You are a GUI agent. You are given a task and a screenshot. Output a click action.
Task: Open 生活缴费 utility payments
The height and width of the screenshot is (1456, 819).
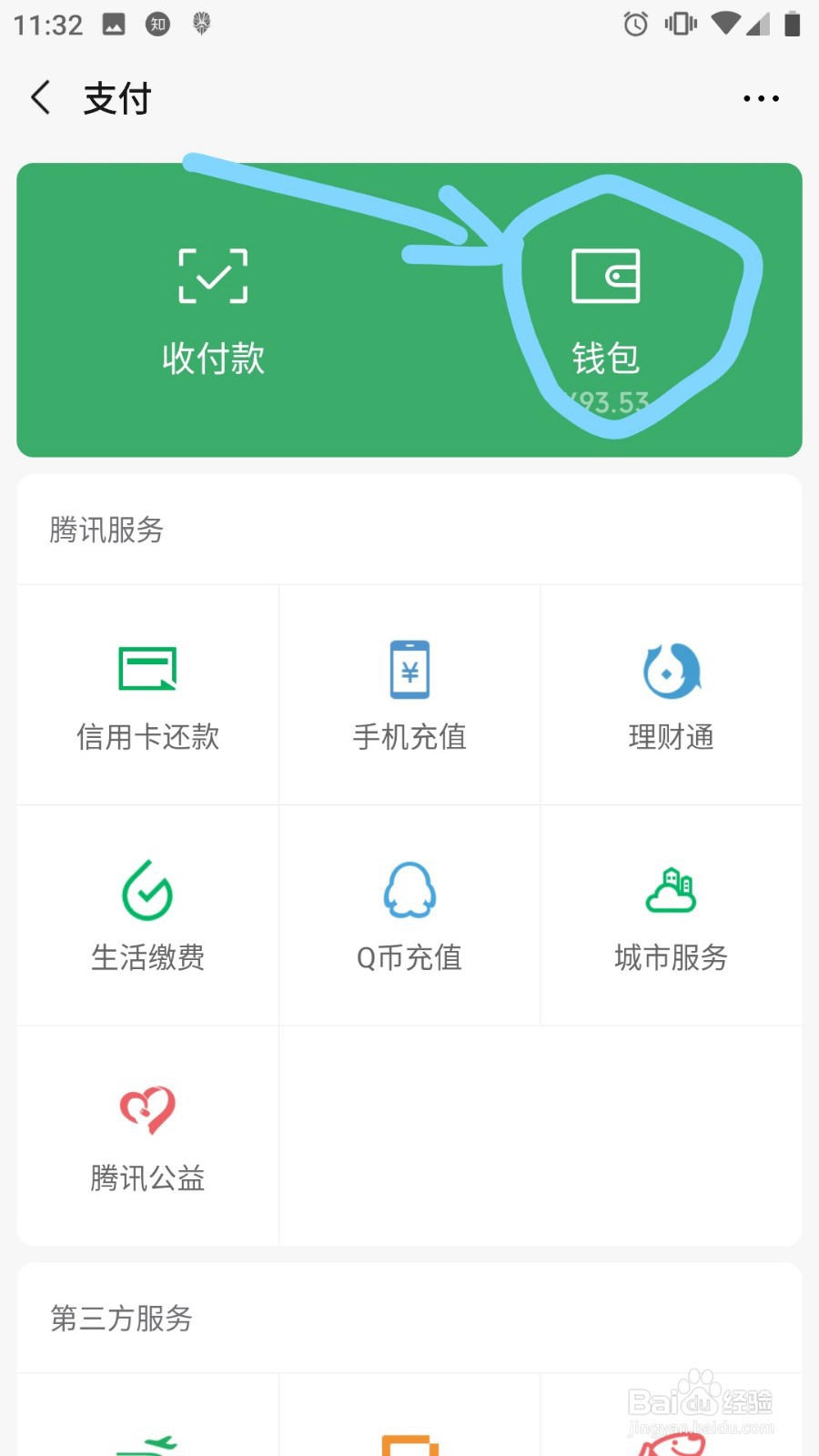pyautogui.click(x=147, y=915)
